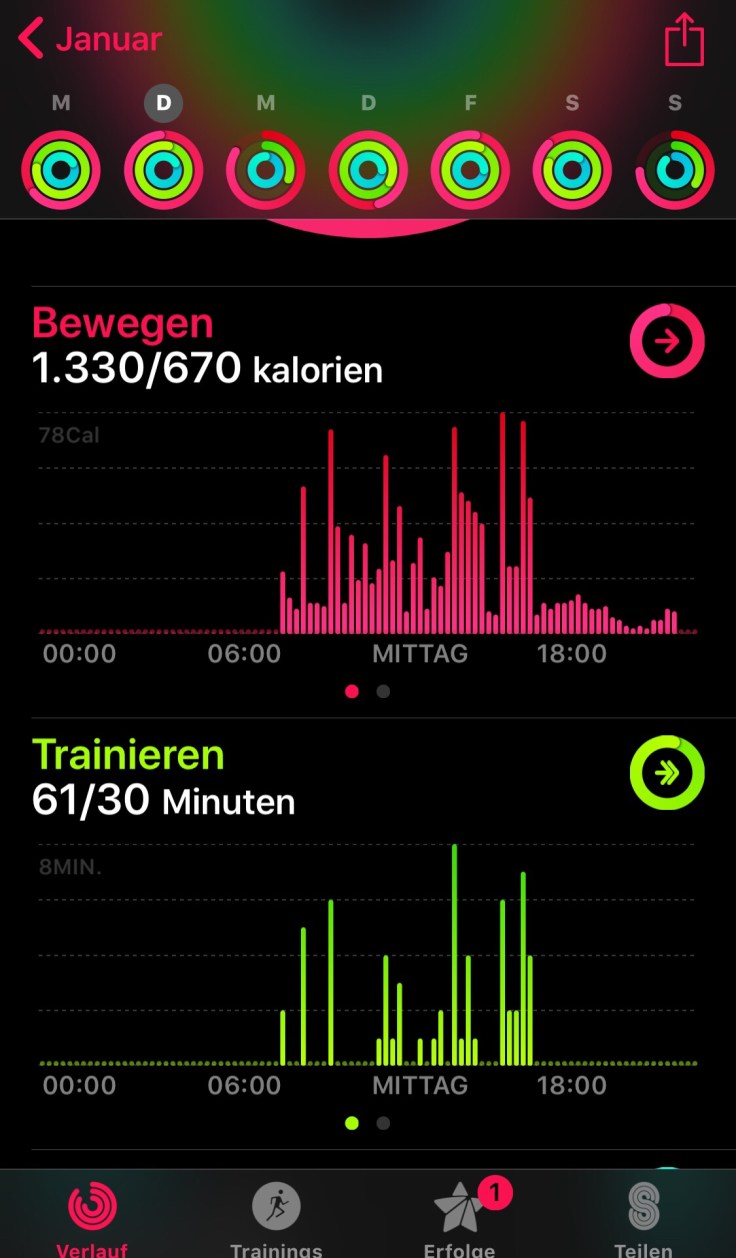Switch to the Teilen tab
Screen dimensions: 736x1258
[x=643, y=1215]
